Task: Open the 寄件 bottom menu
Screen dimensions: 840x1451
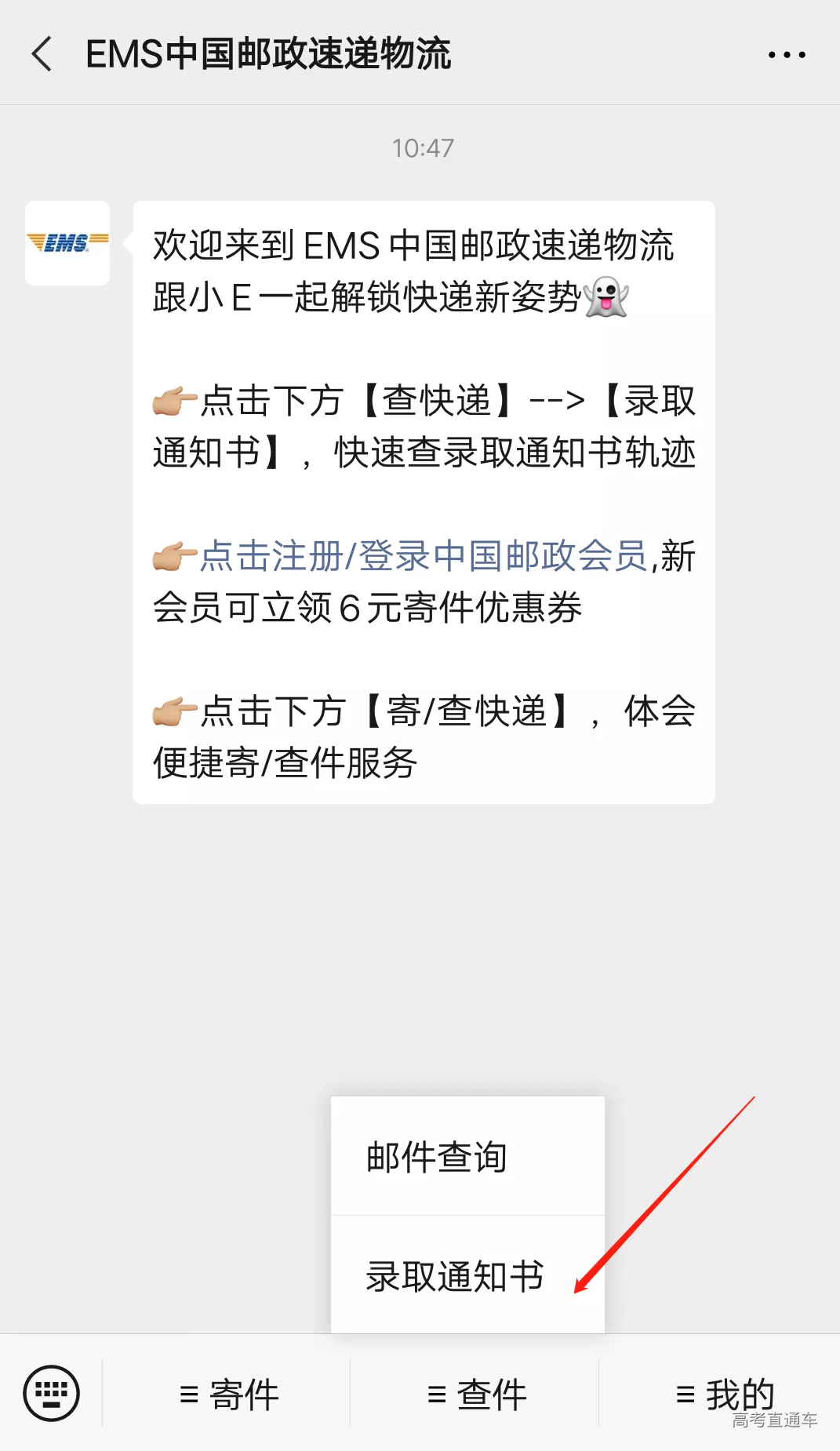Action: pos(228,1395)
